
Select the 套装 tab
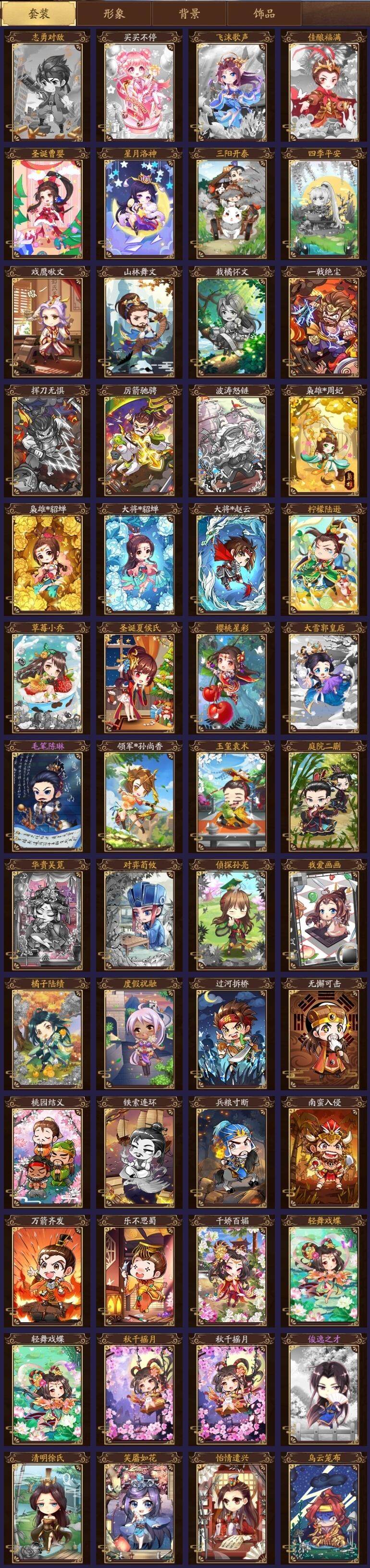coord(39,13)
